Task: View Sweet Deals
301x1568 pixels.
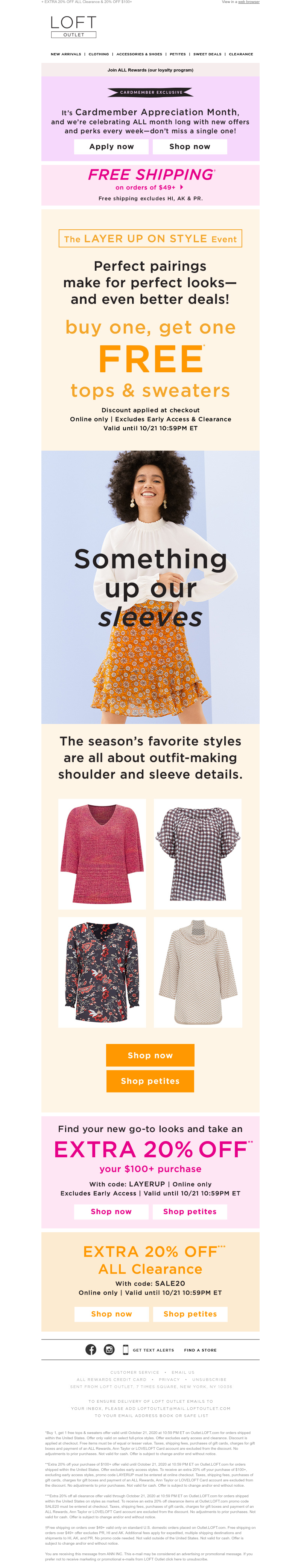Action: click(x=207, y=54)
